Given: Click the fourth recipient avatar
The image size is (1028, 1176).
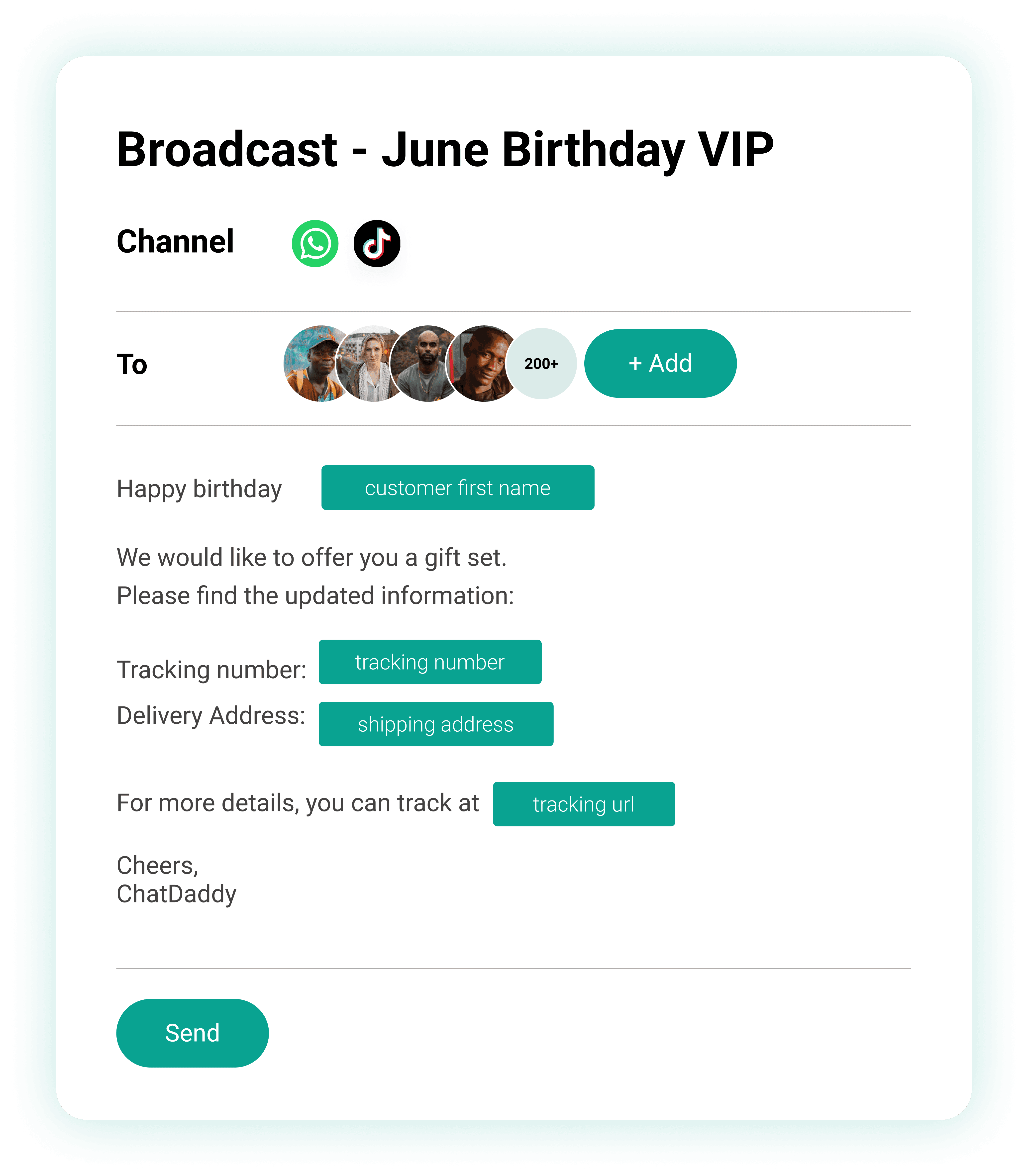Looking at the screenshot, I should 484,363.
